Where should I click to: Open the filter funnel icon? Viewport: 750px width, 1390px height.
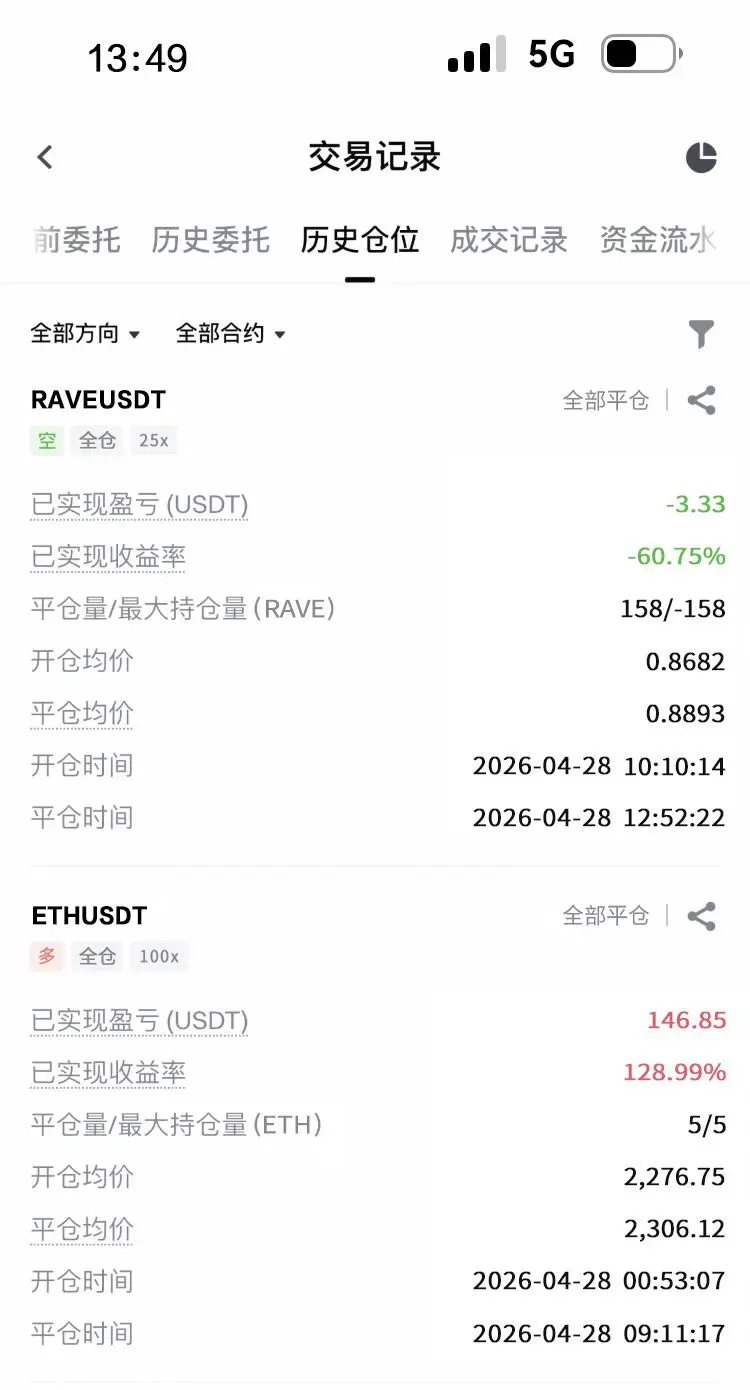[702, 334]
